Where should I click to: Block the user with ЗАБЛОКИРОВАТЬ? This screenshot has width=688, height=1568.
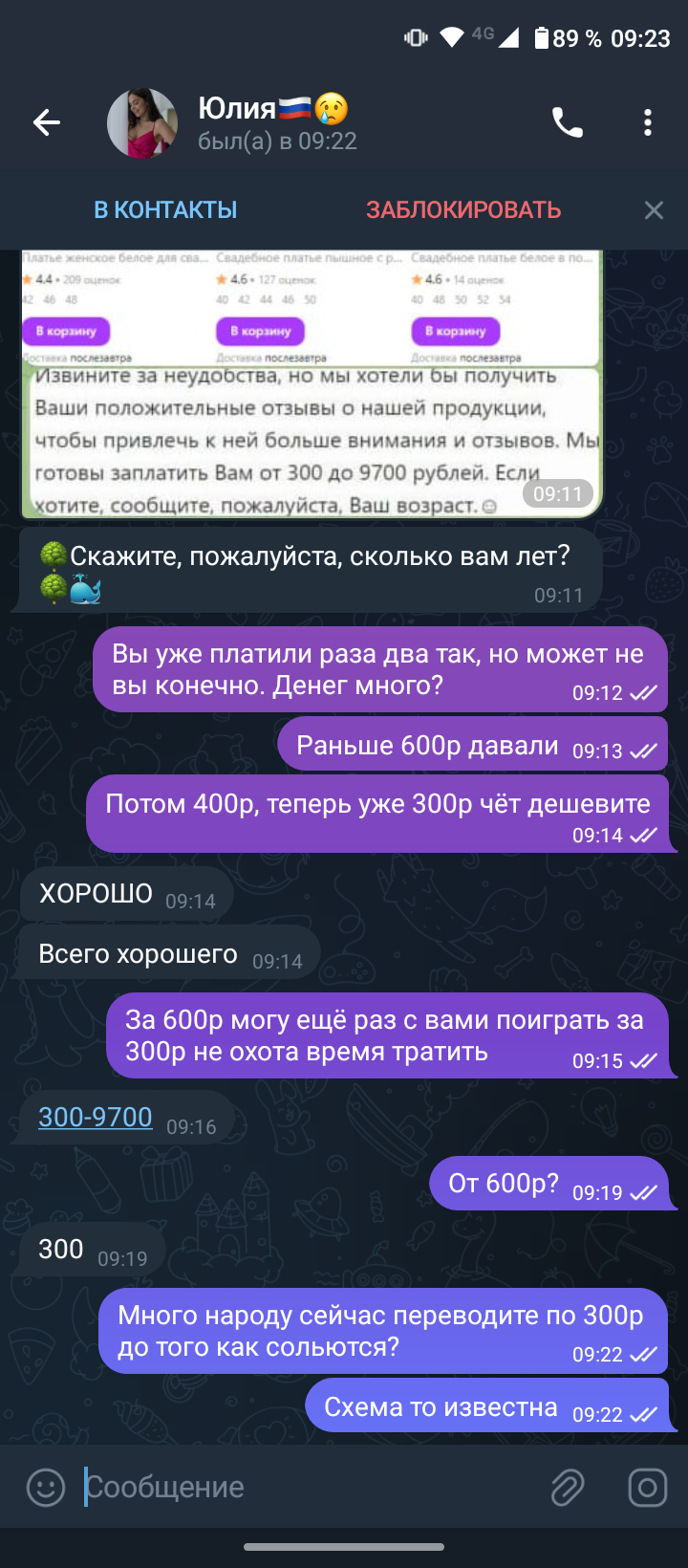coord(463,210)
